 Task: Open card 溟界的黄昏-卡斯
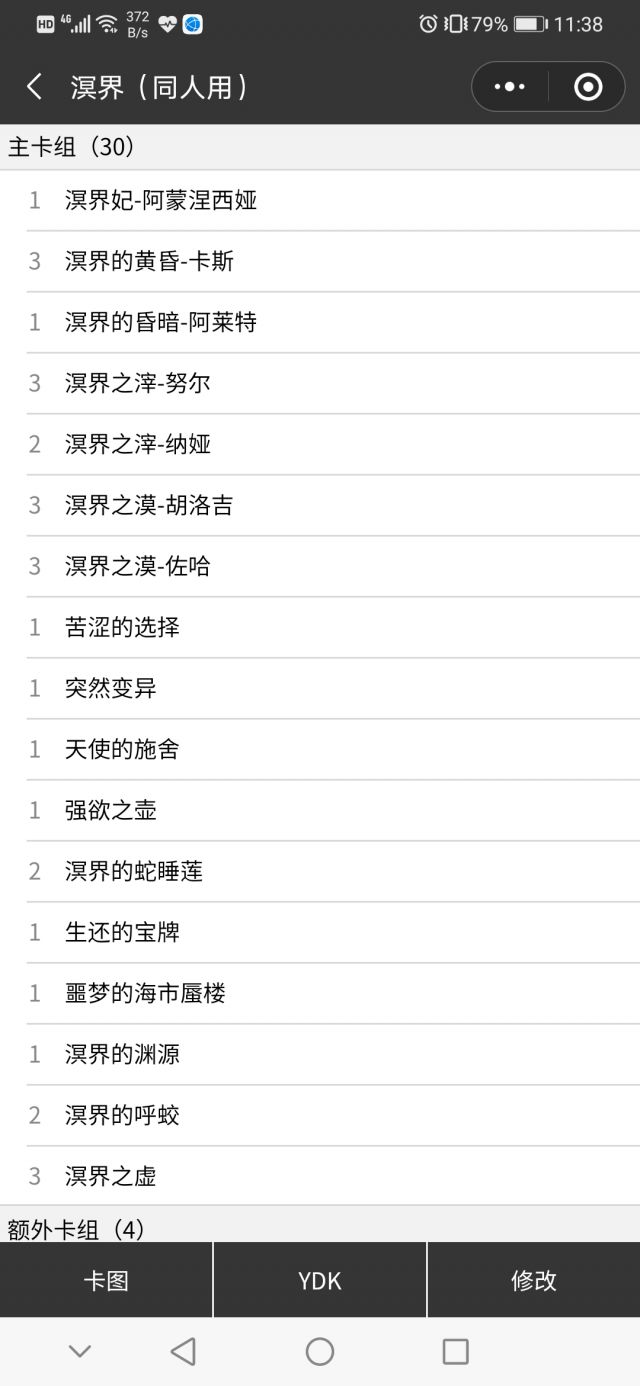point(149,261)
